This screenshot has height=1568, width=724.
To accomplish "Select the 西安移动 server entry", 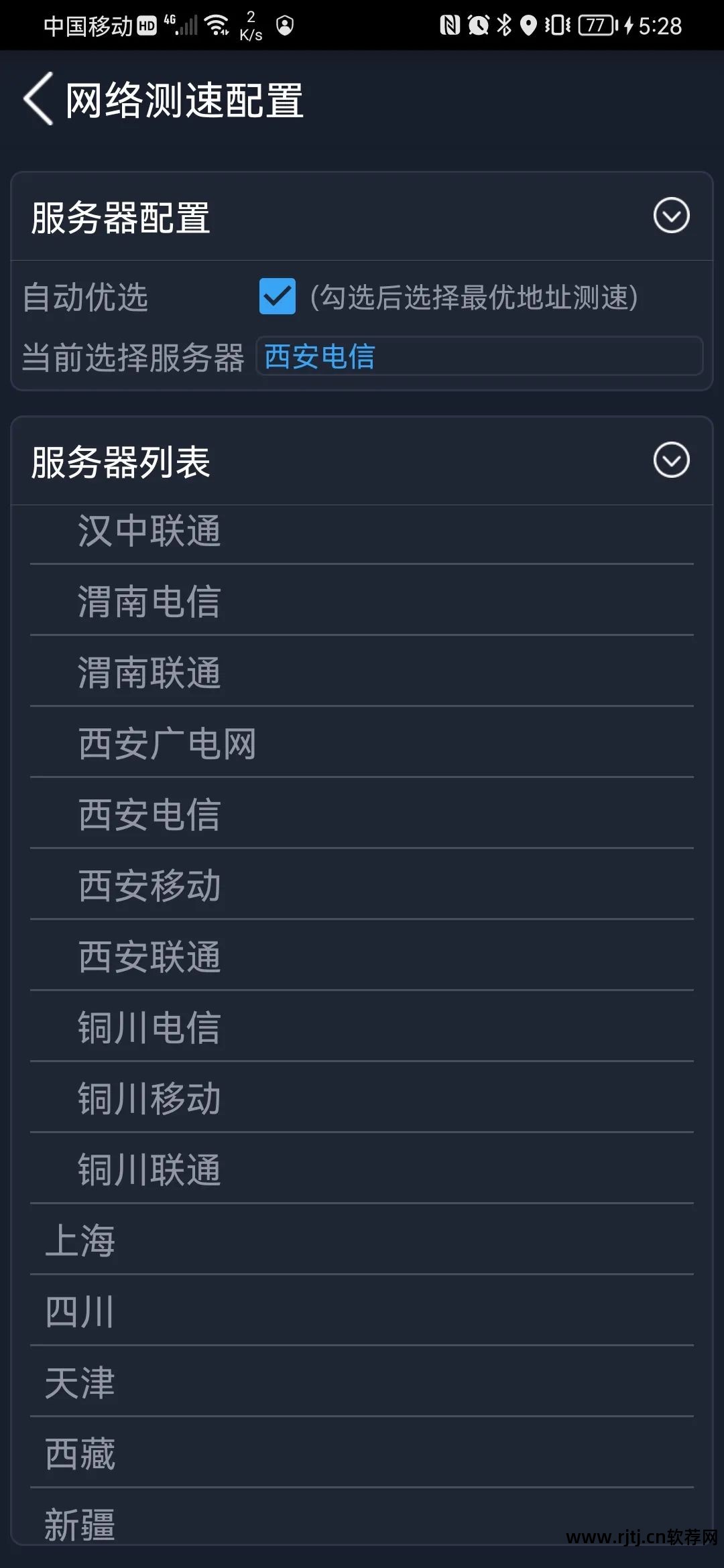I will click(149, 886).
